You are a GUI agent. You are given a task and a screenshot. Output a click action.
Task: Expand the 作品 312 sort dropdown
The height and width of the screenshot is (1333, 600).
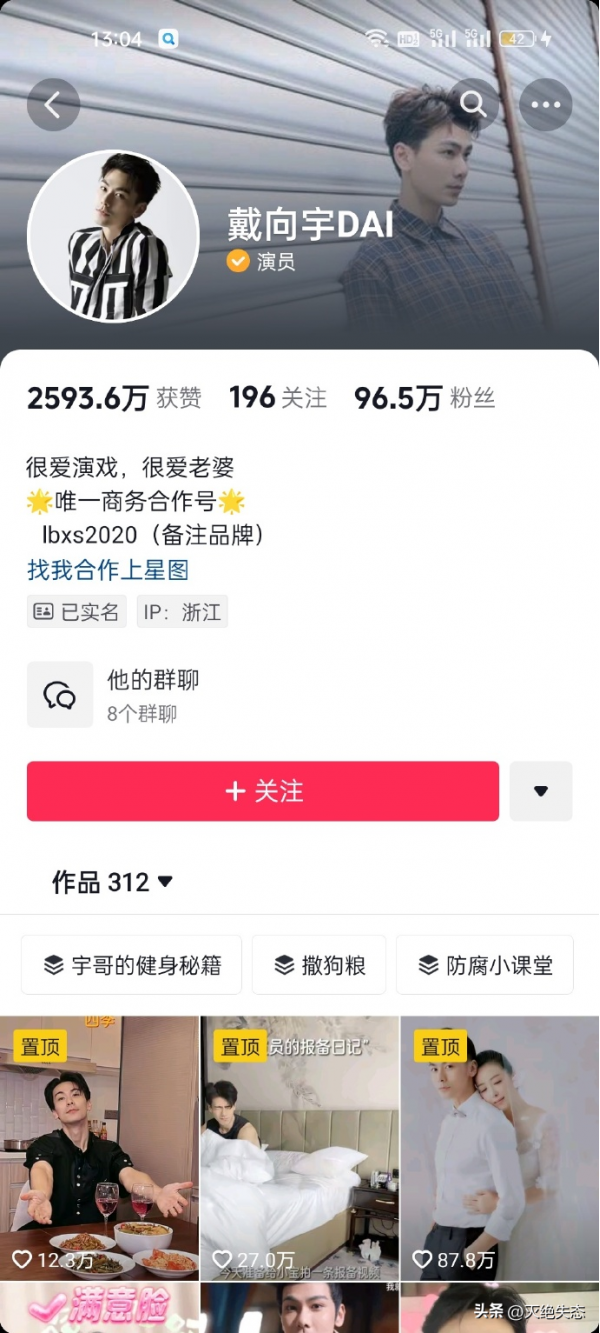pyautogui.click(x=112, y=882)
